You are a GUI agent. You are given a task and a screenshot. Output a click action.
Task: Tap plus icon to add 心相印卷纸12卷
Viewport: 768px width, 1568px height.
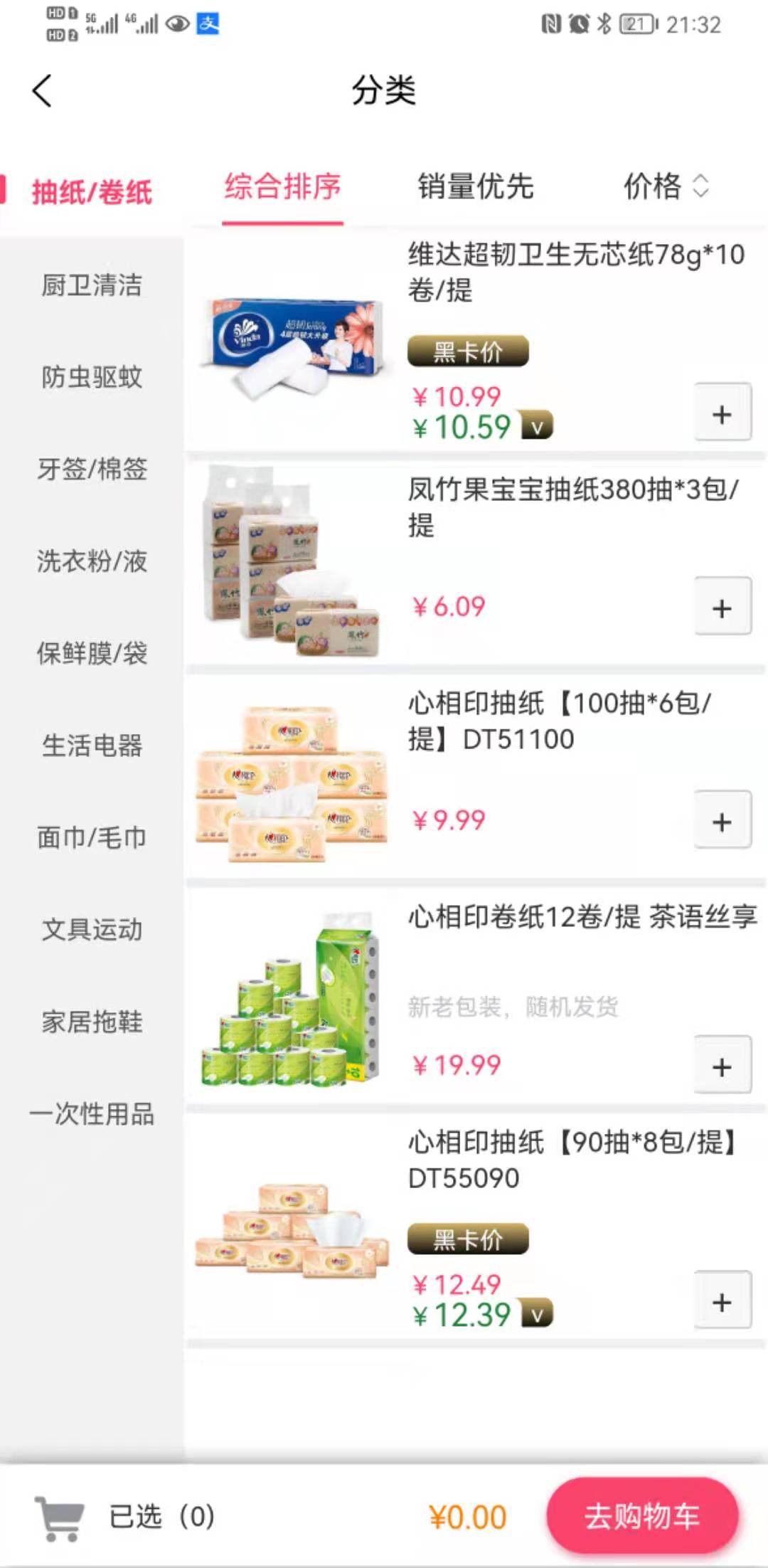[x=722, y=1066]
